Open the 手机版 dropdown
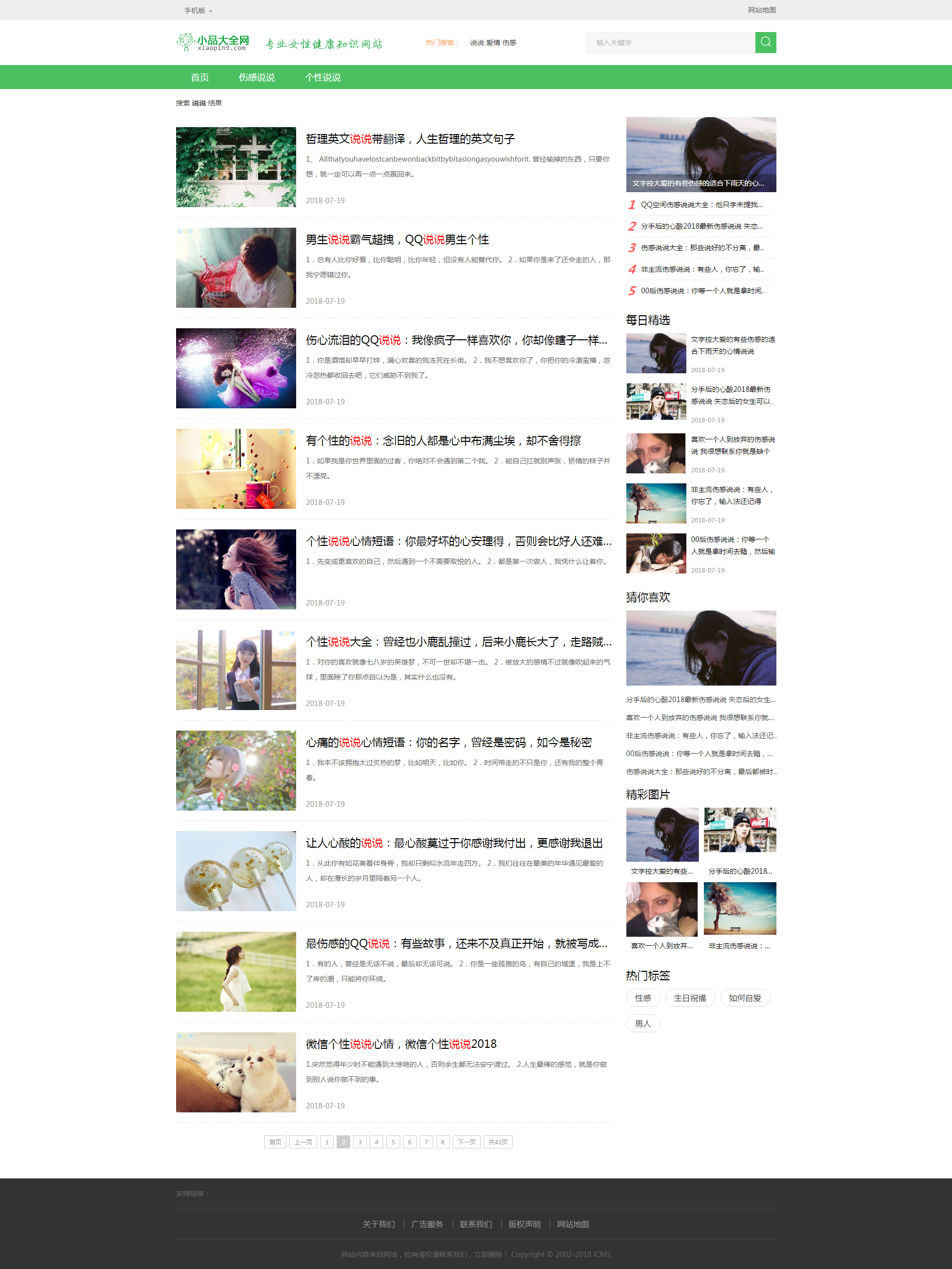Image resolution: width=952 pixels, height=1269 pixels. click(x=198, y=11)
